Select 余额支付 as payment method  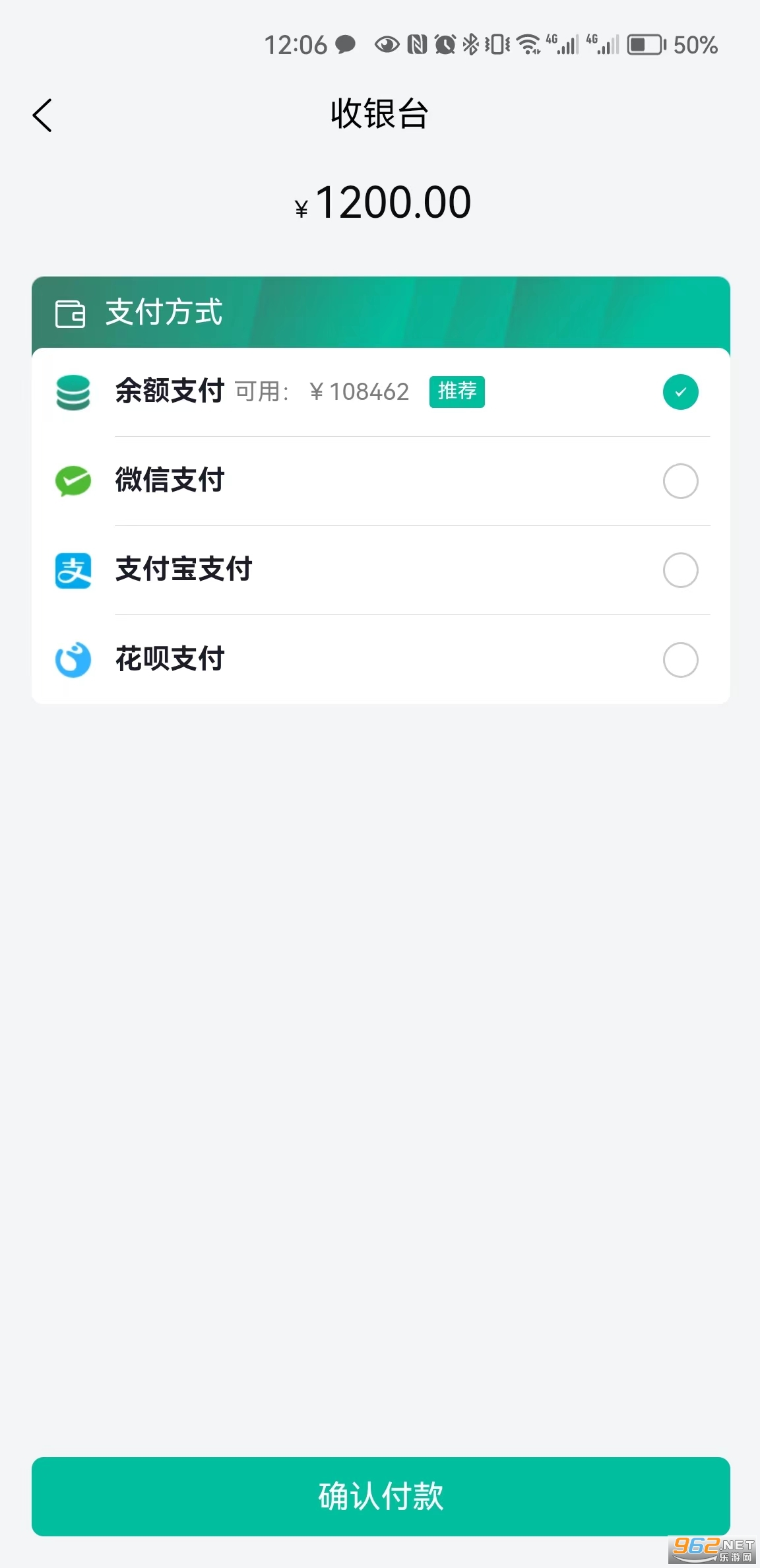point(680,392)
